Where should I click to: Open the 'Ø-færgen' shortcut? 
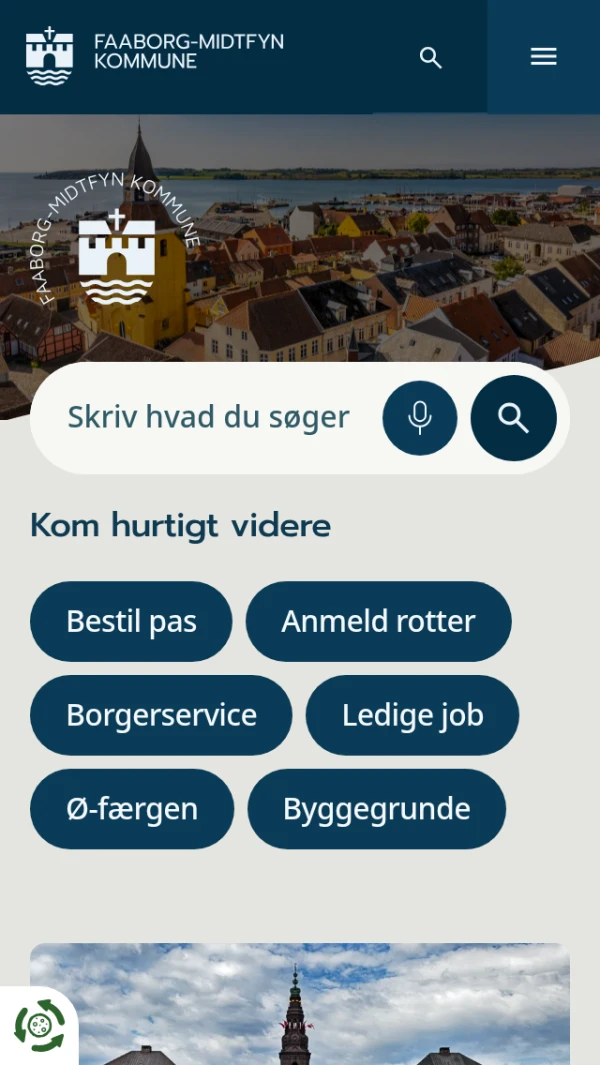(x=132, y=809)
